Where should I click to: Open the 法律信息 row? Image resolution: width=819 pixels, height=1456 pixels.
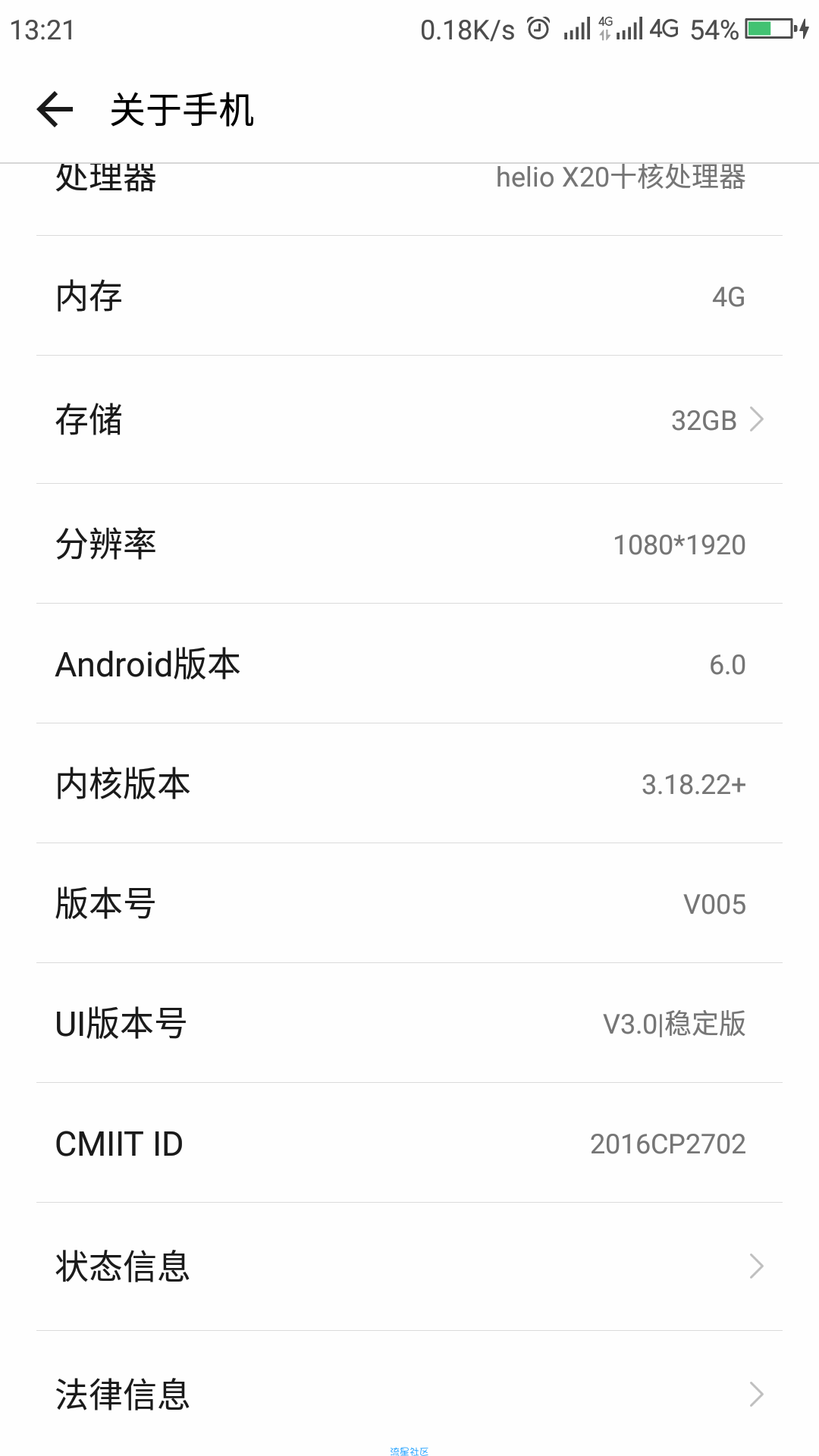click(409, 1394)
